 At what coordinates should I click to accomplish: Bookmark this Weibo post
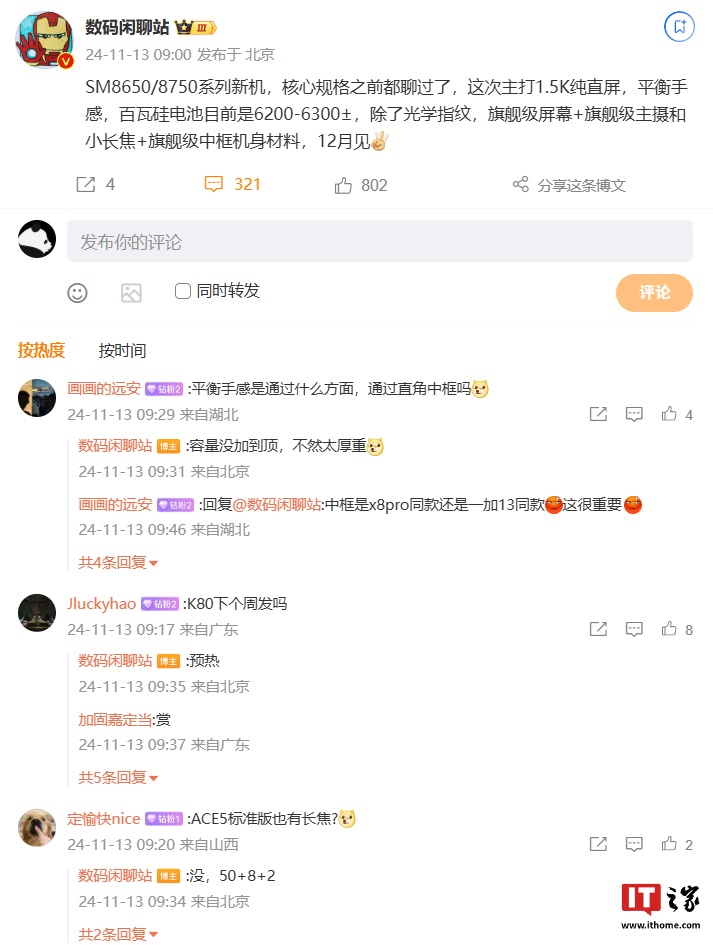(679, 27)
